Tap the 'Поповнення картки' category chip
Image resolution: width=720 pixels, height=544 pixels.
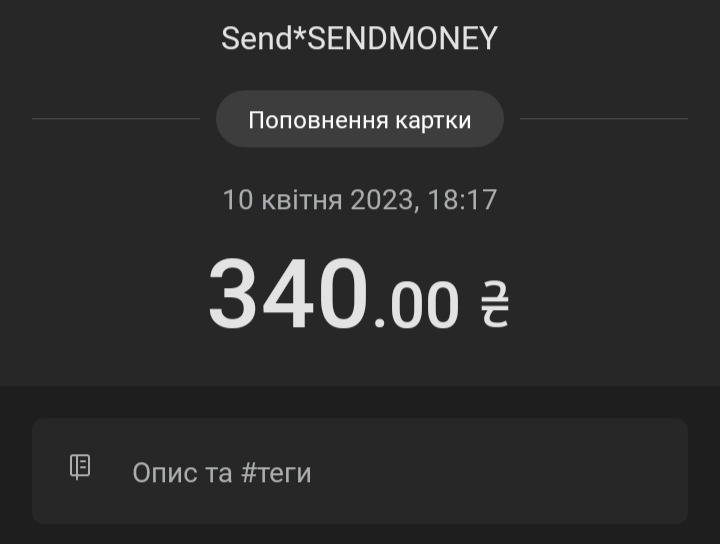(359, 120)
